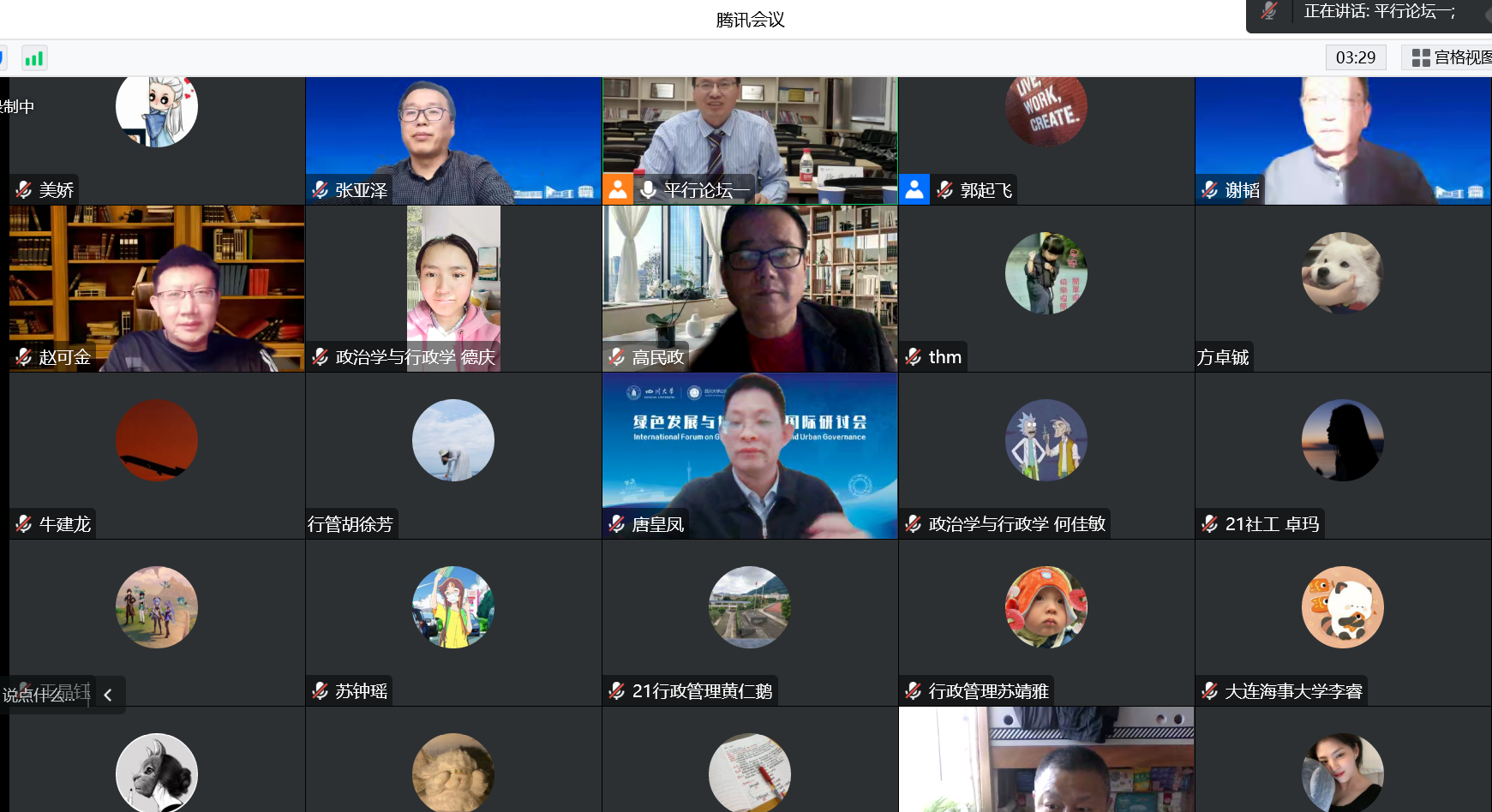Select 张亚泽's video tile

pyautogui.click(x=453, y=140)
